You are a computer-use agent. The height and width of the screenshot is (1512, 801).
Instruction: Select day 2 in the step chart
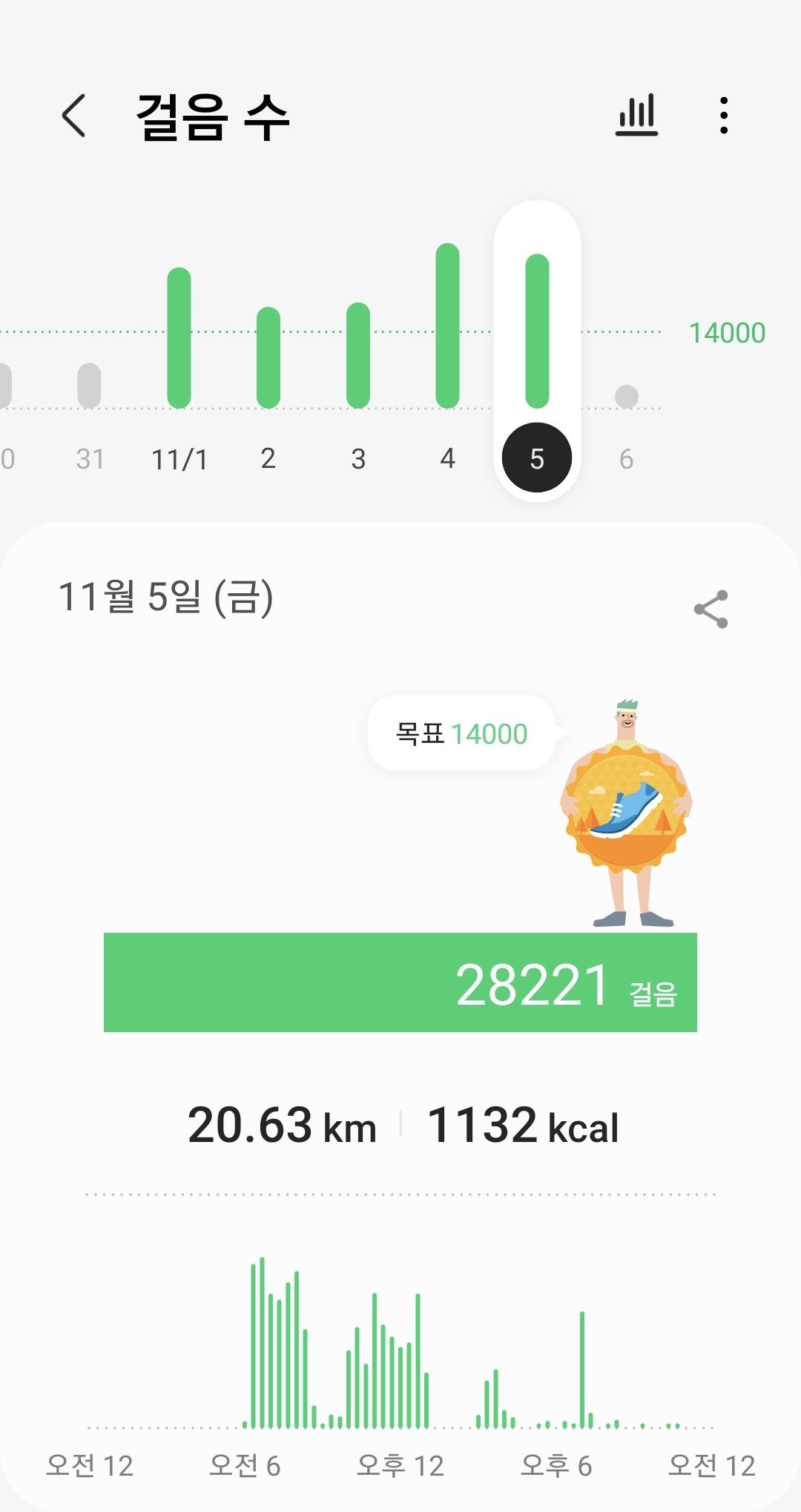click(268, 357)
